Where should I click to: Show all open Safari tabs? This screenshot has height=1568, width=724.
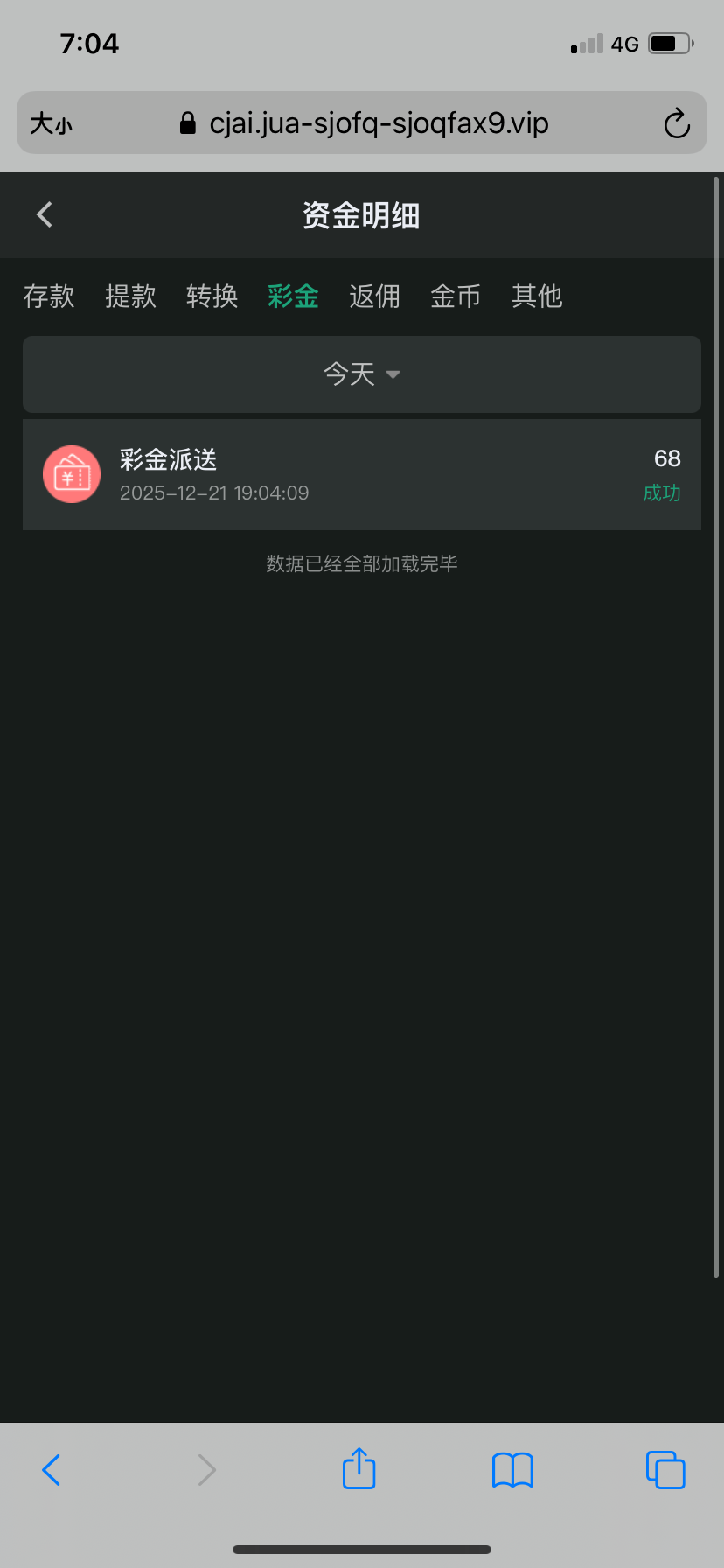[x=665, y=1470]
